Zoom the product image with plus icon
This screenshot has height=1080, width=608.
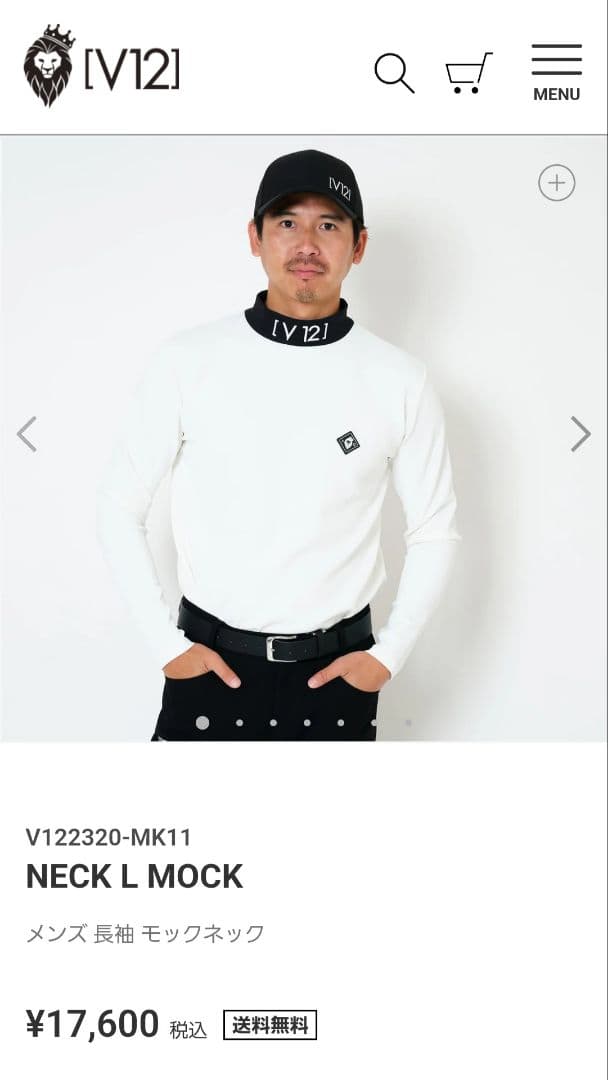[557, 183]
